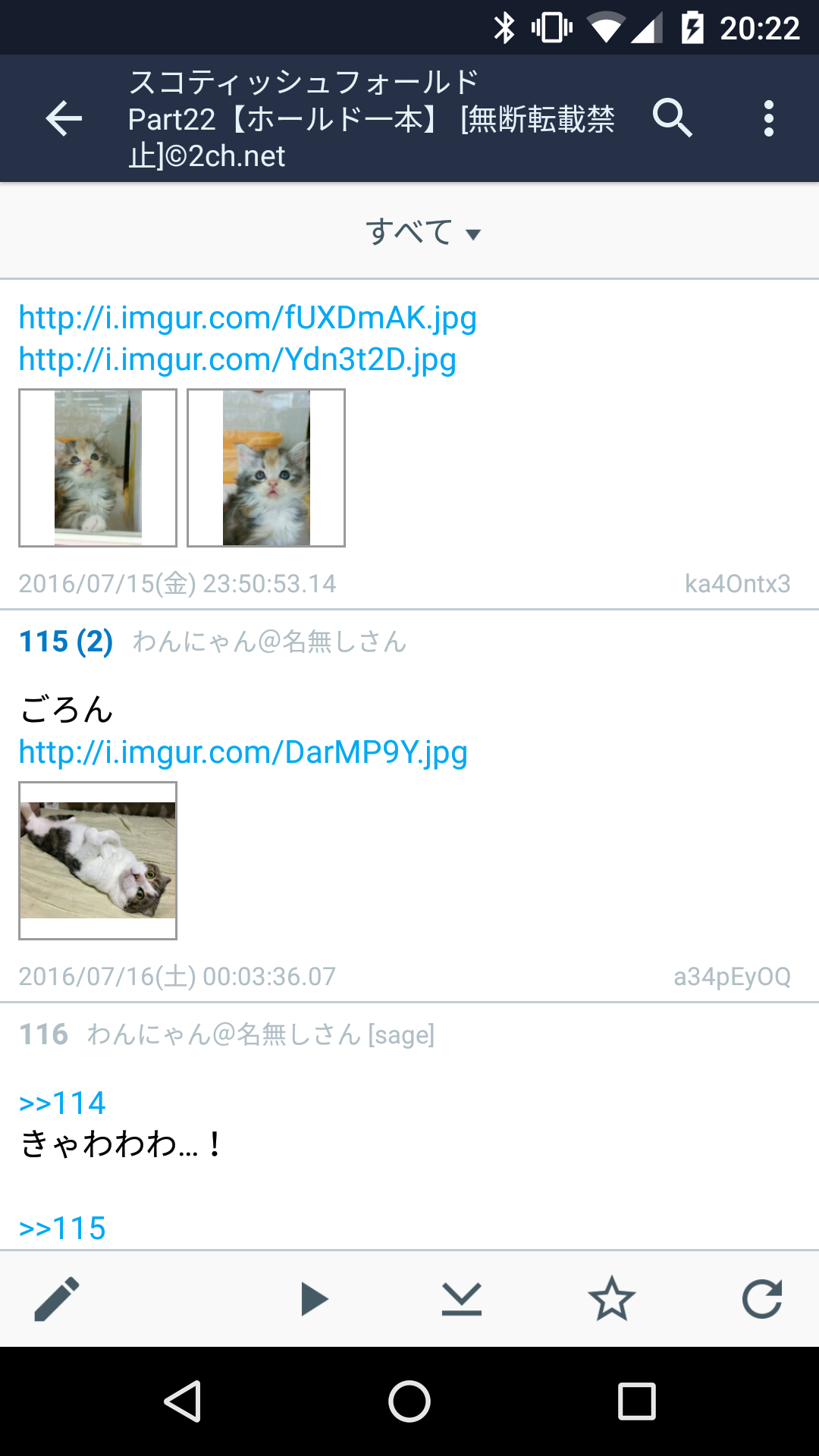Add this thread to favorites
819x1456 pixels.
tap(611, 1299)
